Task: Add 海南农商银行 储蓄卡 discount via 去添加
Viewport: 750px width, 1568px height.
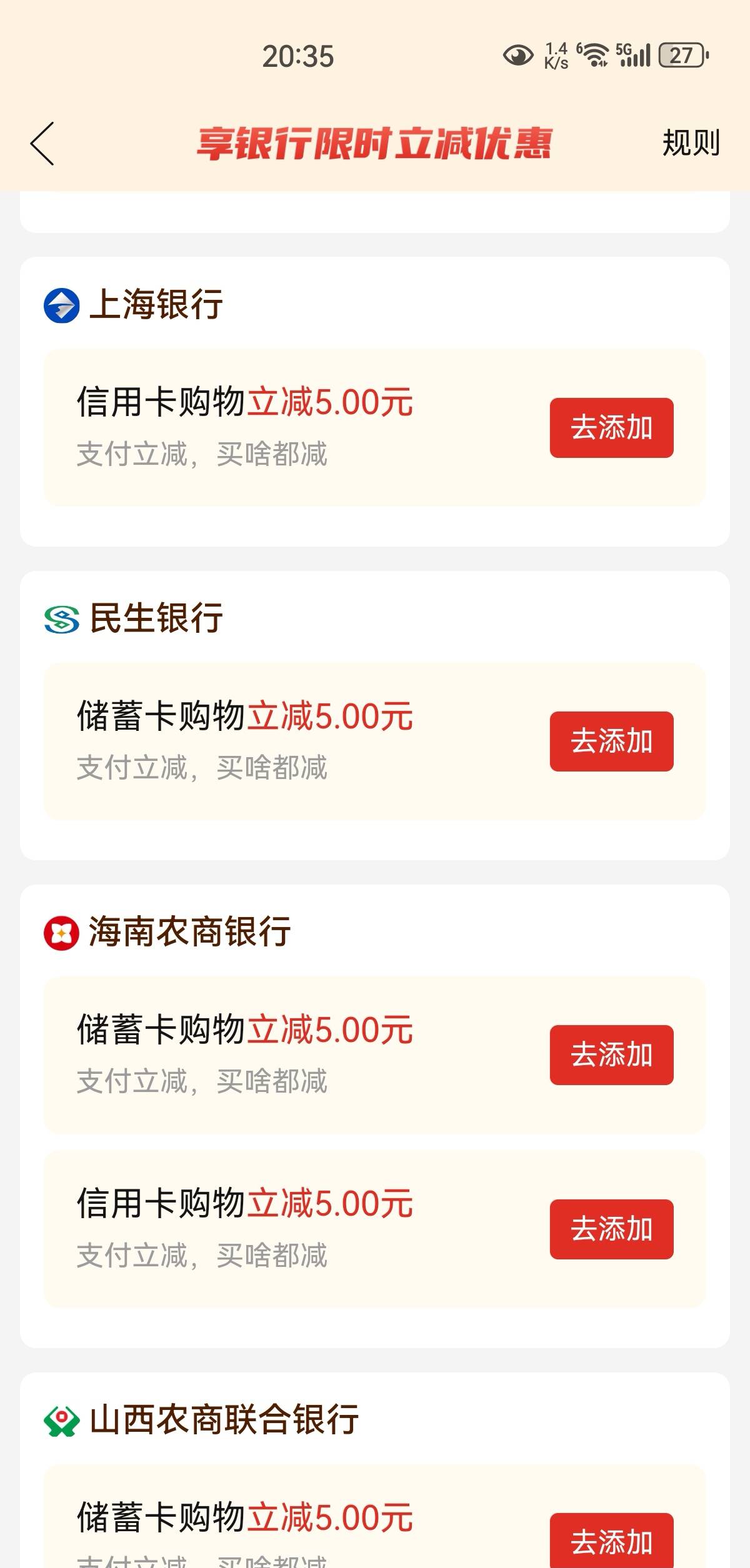Action: (611, 1055)
